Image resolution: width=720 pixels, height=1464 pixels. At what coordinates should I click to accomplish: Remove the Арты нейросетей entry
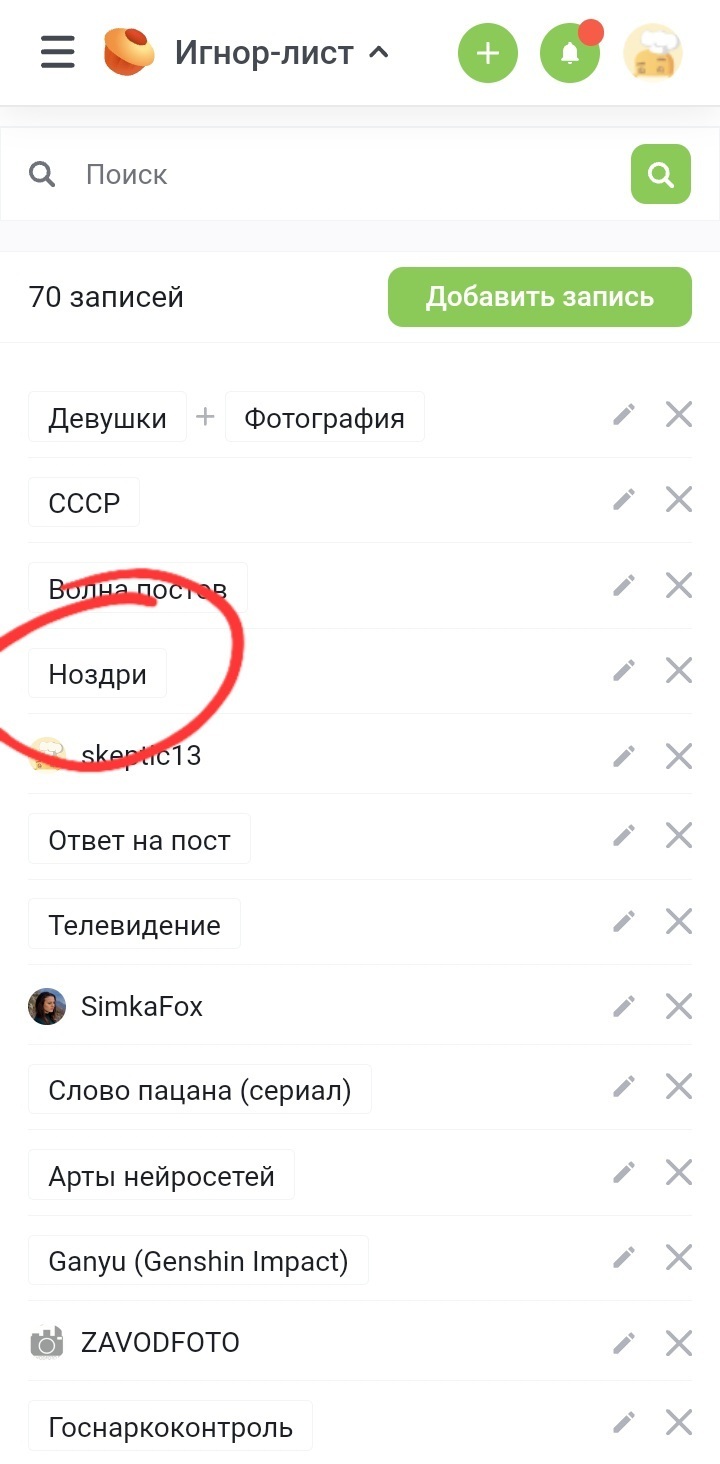(x=679, y=1172)
